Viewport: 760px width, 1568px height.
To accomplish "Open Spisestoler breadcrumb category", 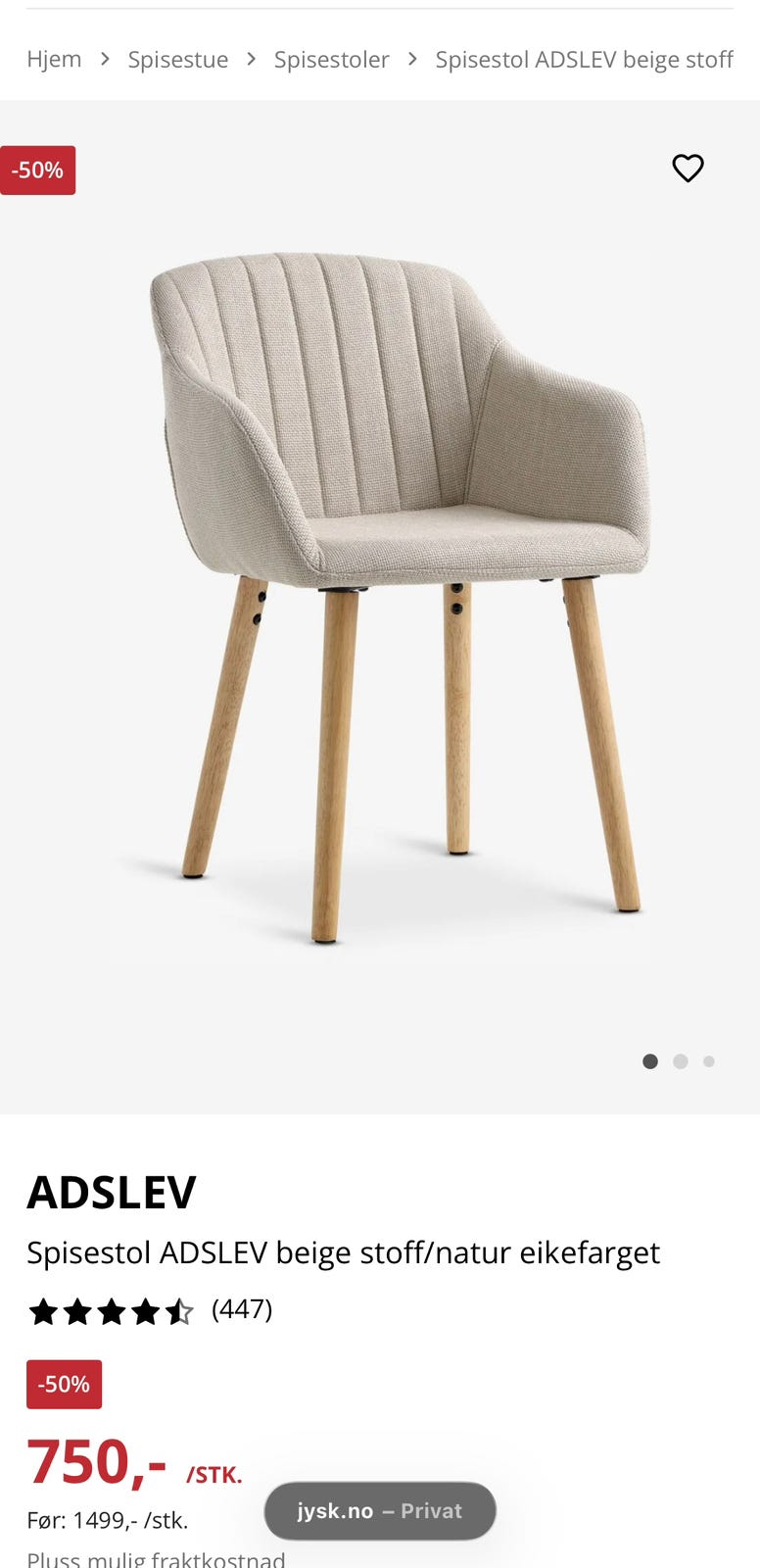I will coord(331,60).
